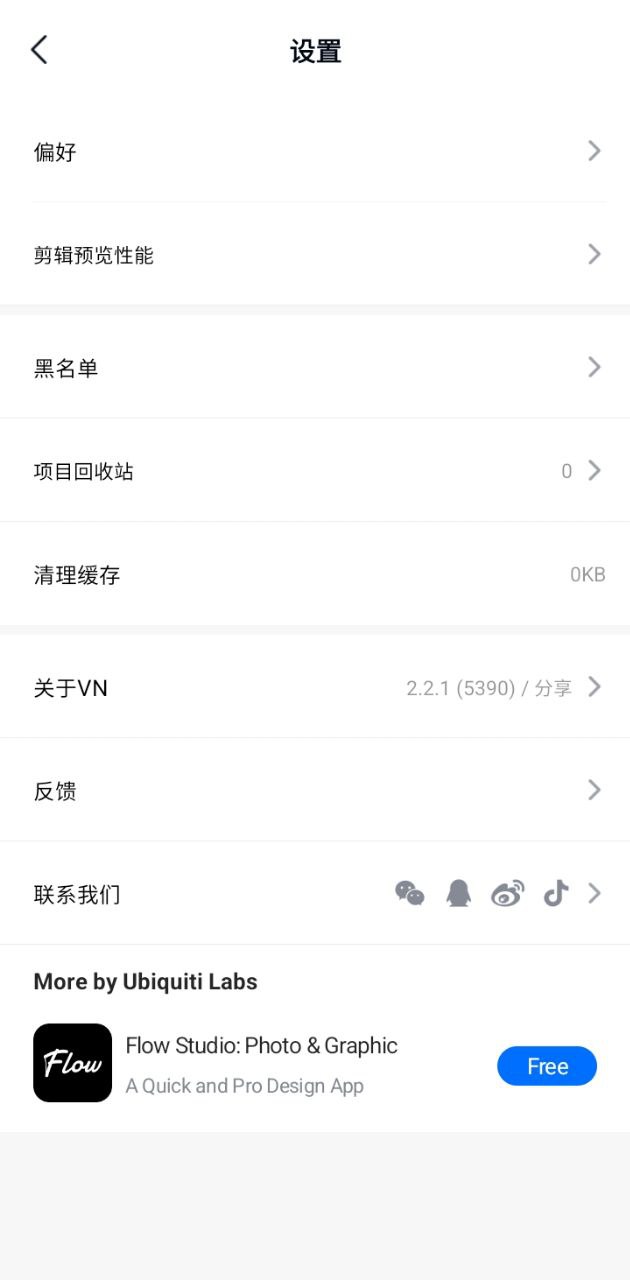Open 项目回收站 recycle bin
The height and width of the screenshot is (1280, 630).
(315, 471)
